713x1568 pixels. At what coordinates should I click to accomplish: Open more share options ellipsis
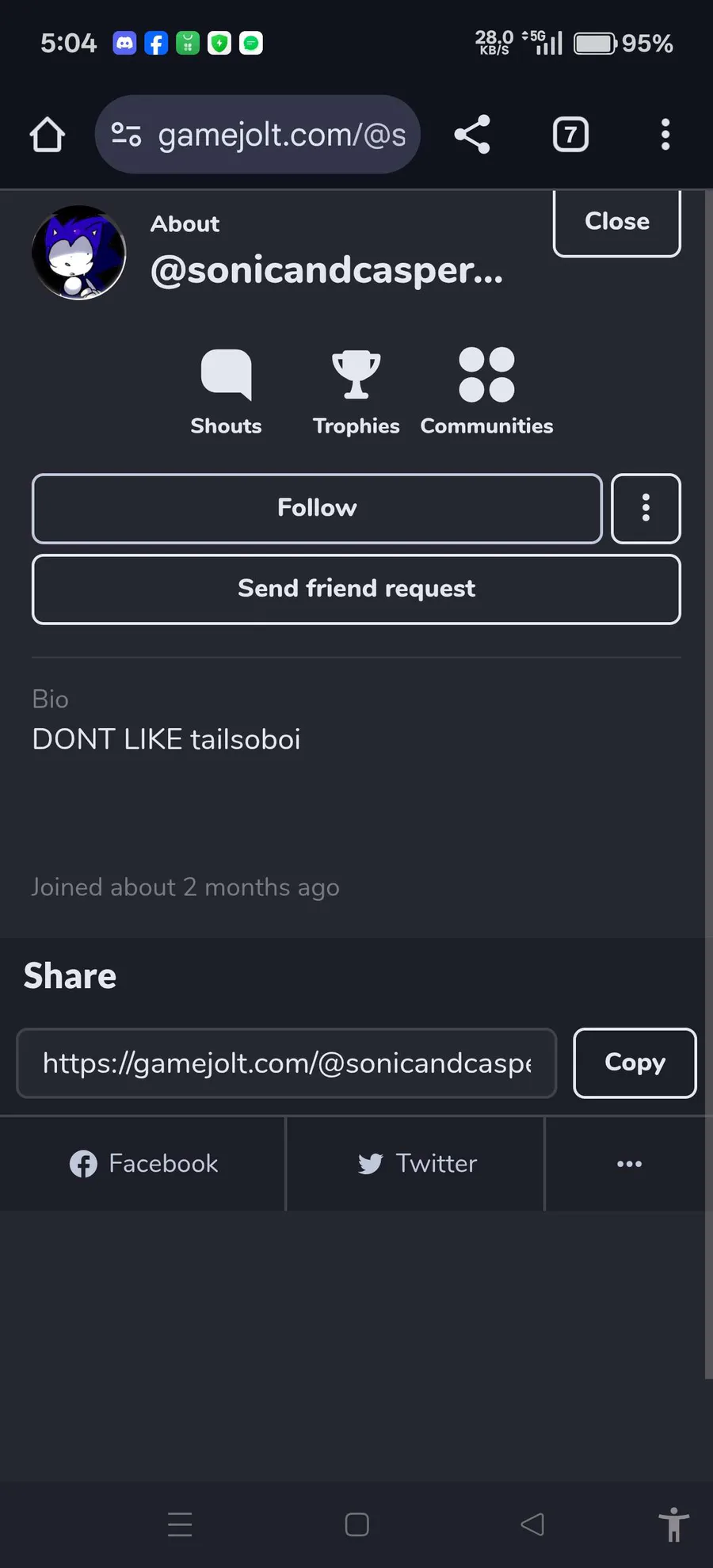(629, 1163)
